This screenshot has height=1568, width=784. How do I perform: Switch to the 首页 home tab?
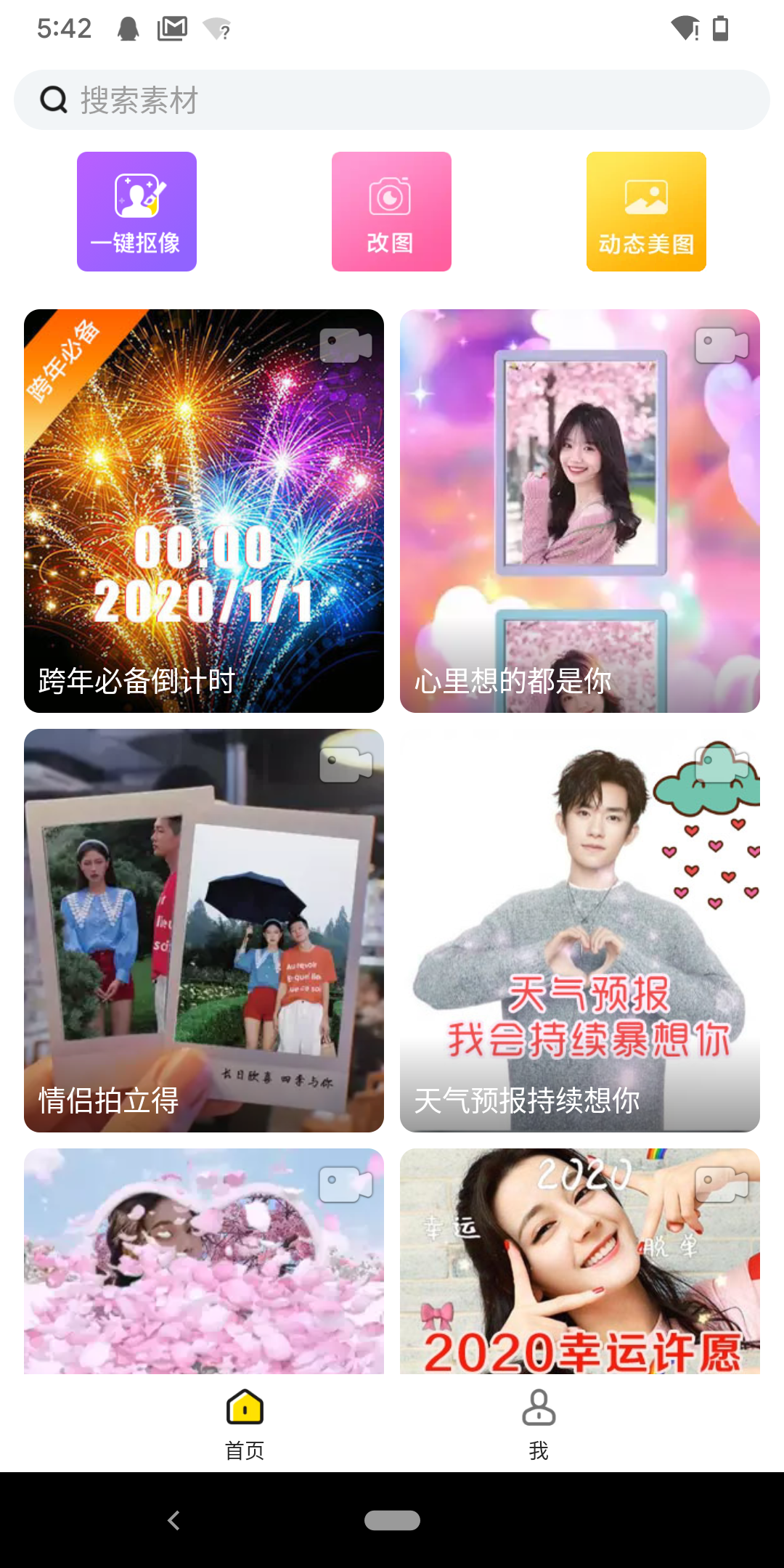point(245,1423)
